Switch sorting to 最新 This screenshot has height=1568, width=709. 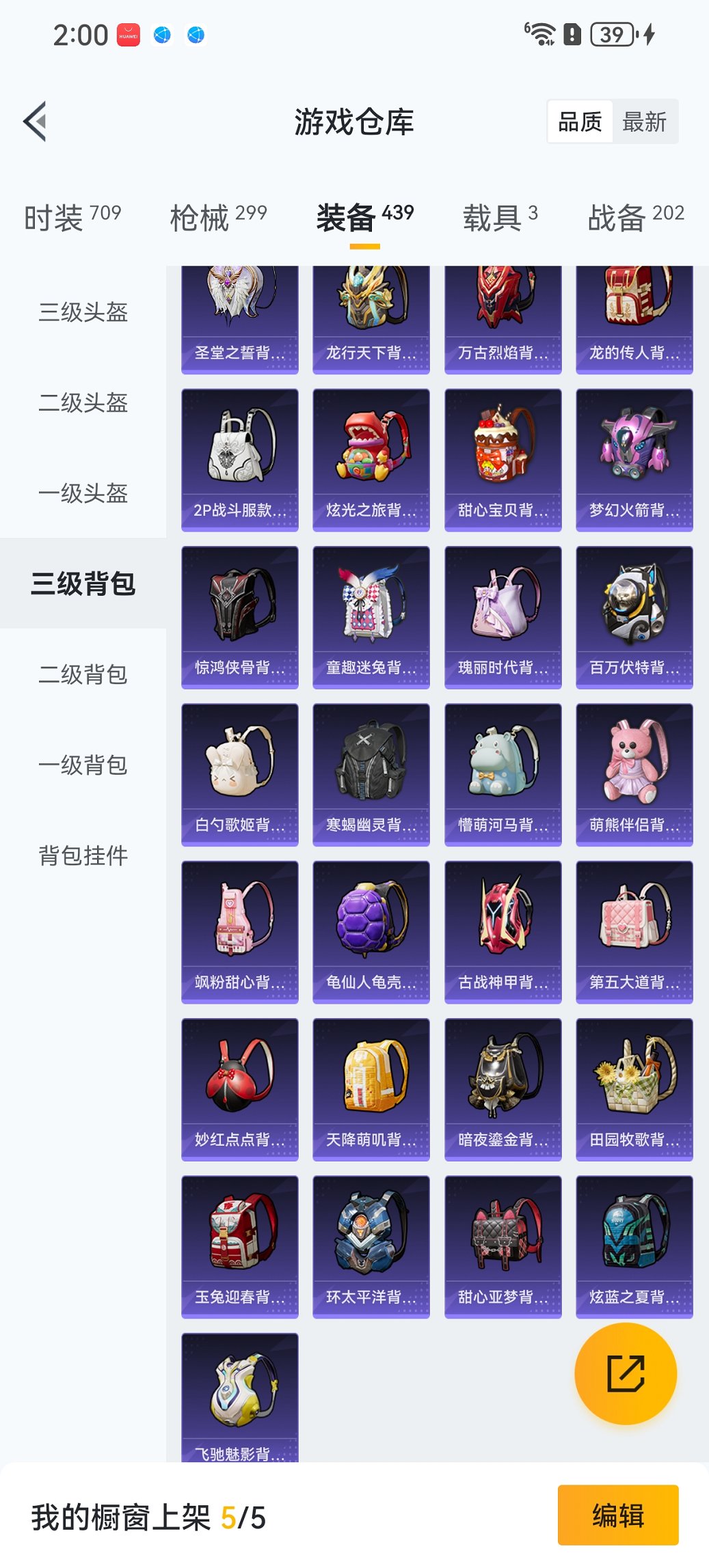click(646, 121)
